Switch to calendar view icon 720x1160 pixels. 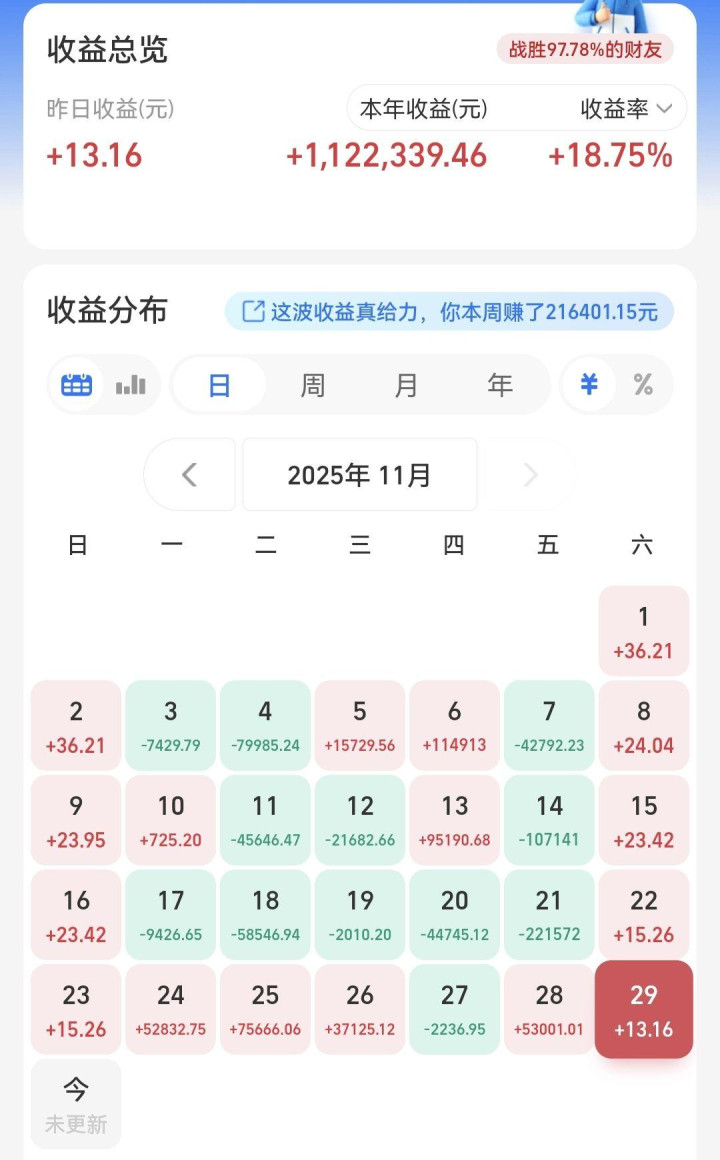(x=77, y=385)
